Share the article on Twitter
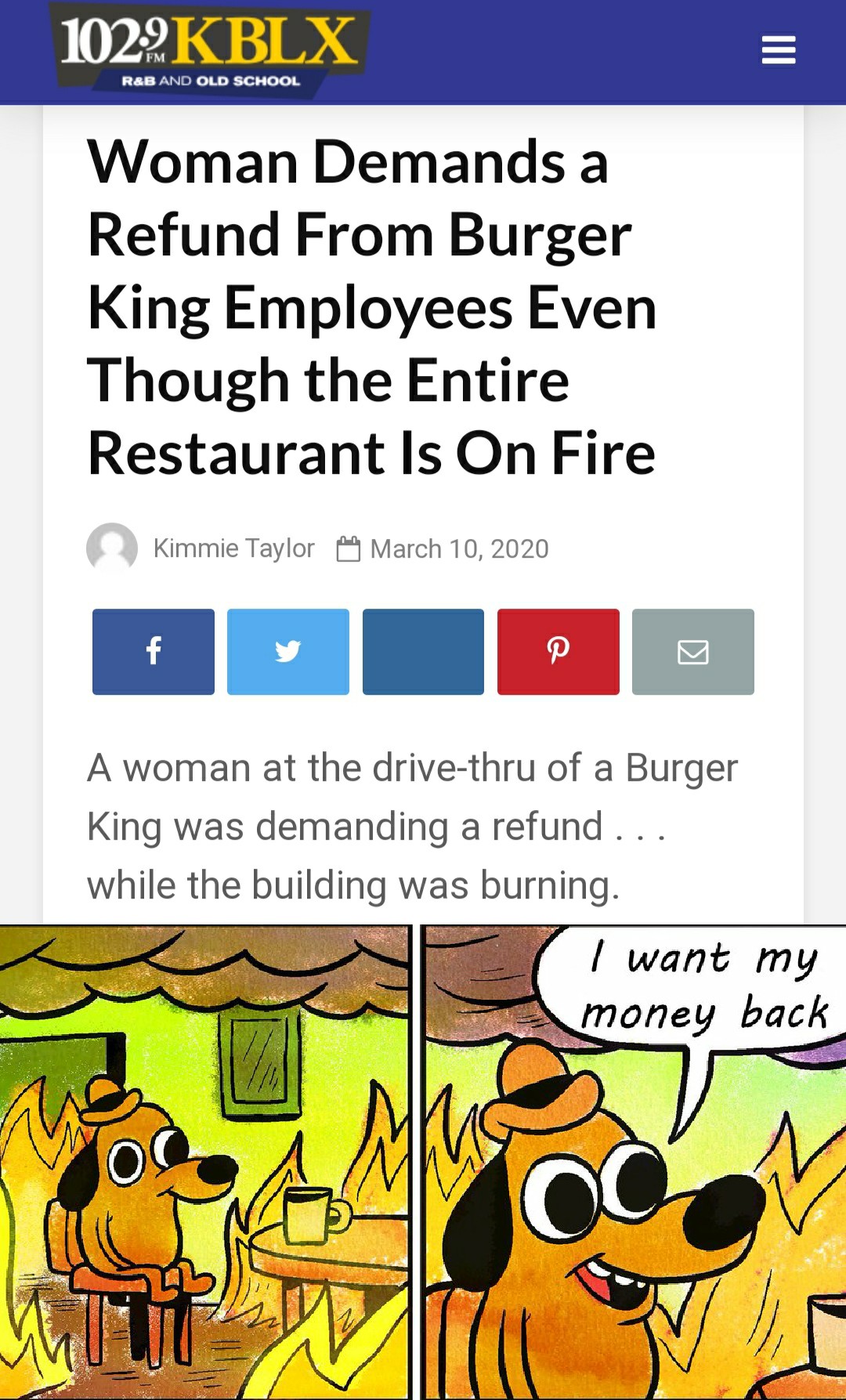The width and height of the screenshot is (846, 1400). click(288, 651)
